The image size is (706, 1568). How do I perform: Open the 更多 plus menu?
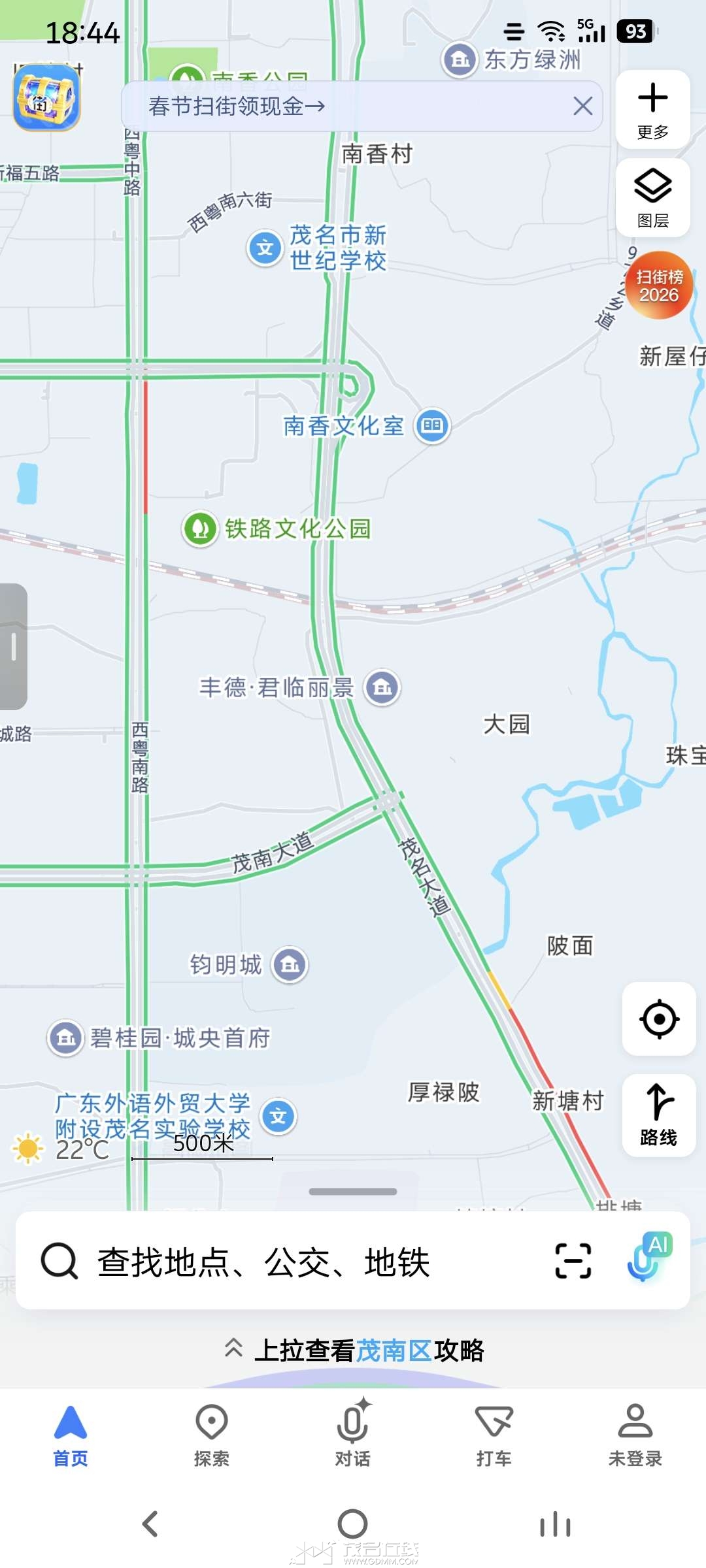(x=652, y=110)
